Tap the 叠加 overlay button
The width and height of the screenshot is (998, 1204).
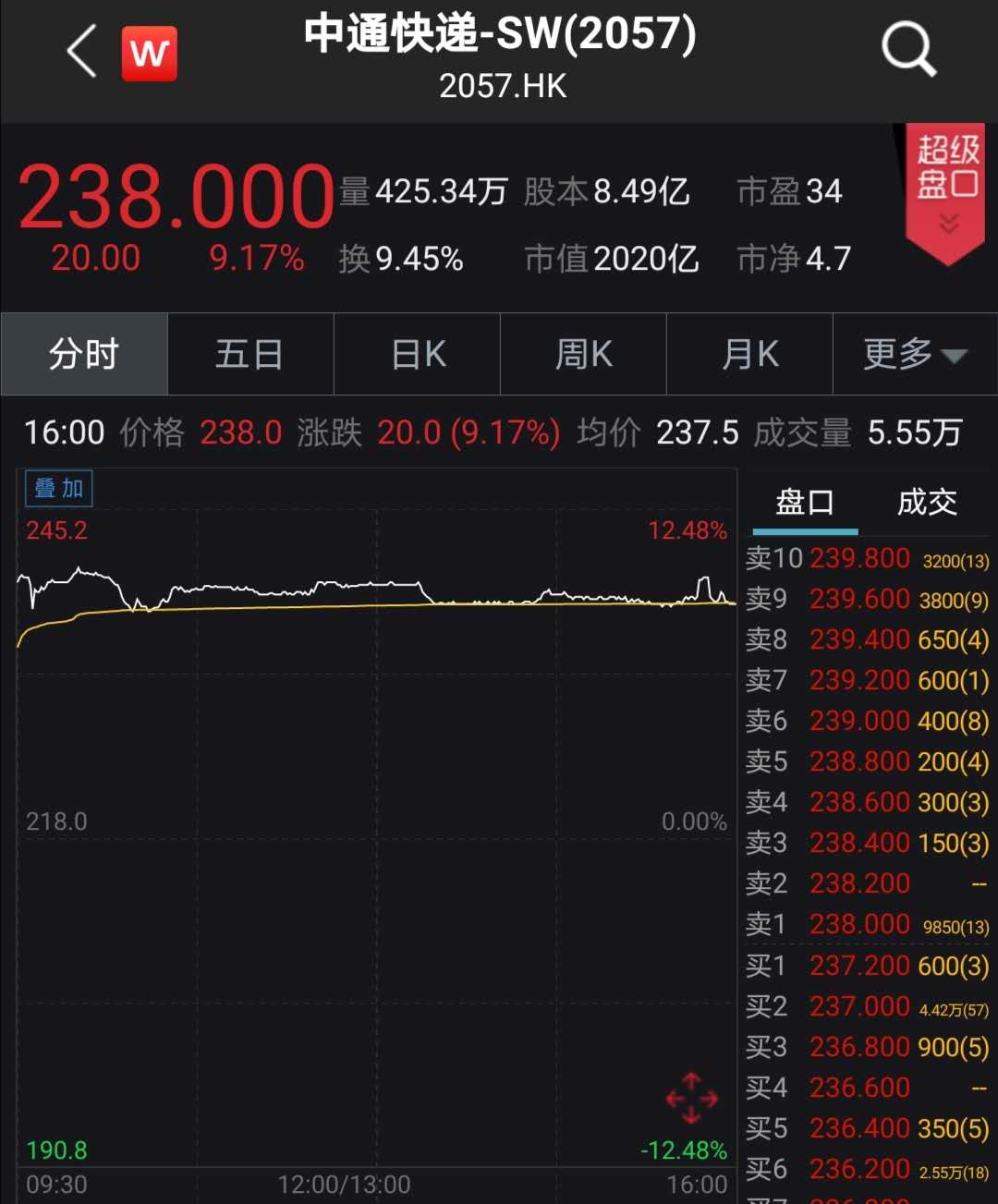(x=59, y=489)
